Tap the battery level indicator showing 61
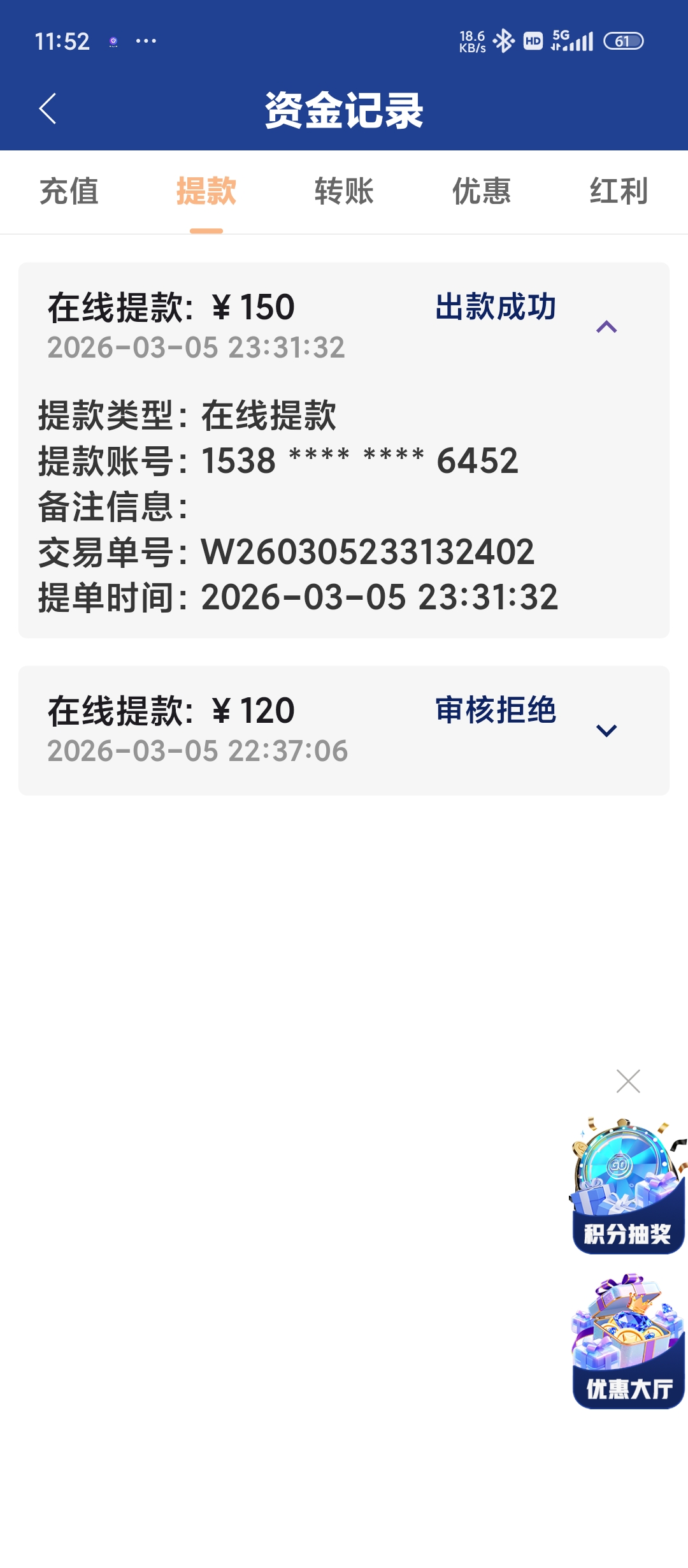 click(x=622, y=40)
